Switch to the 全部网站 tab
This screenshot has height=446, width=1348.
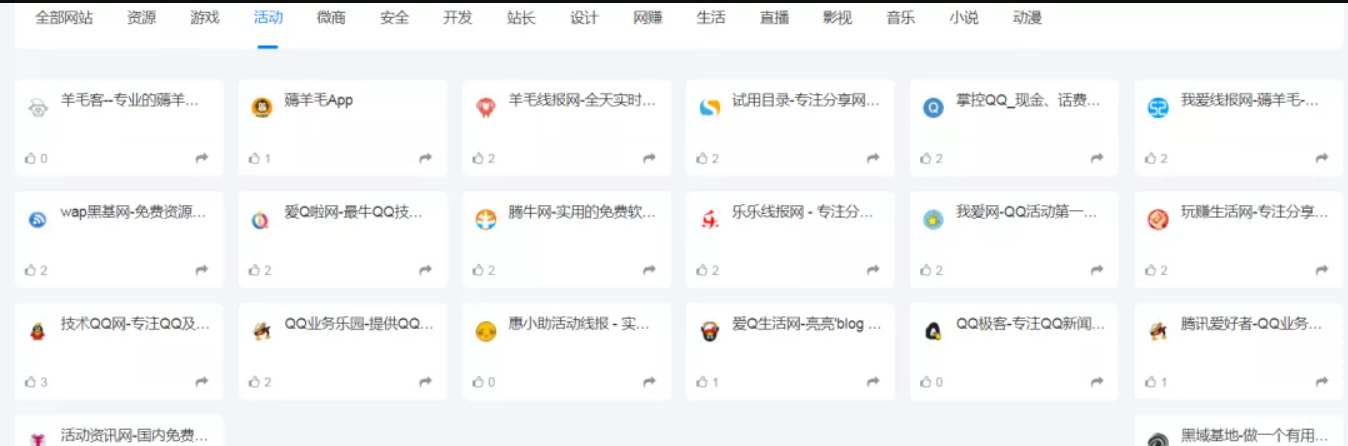(x=64, y=18)
